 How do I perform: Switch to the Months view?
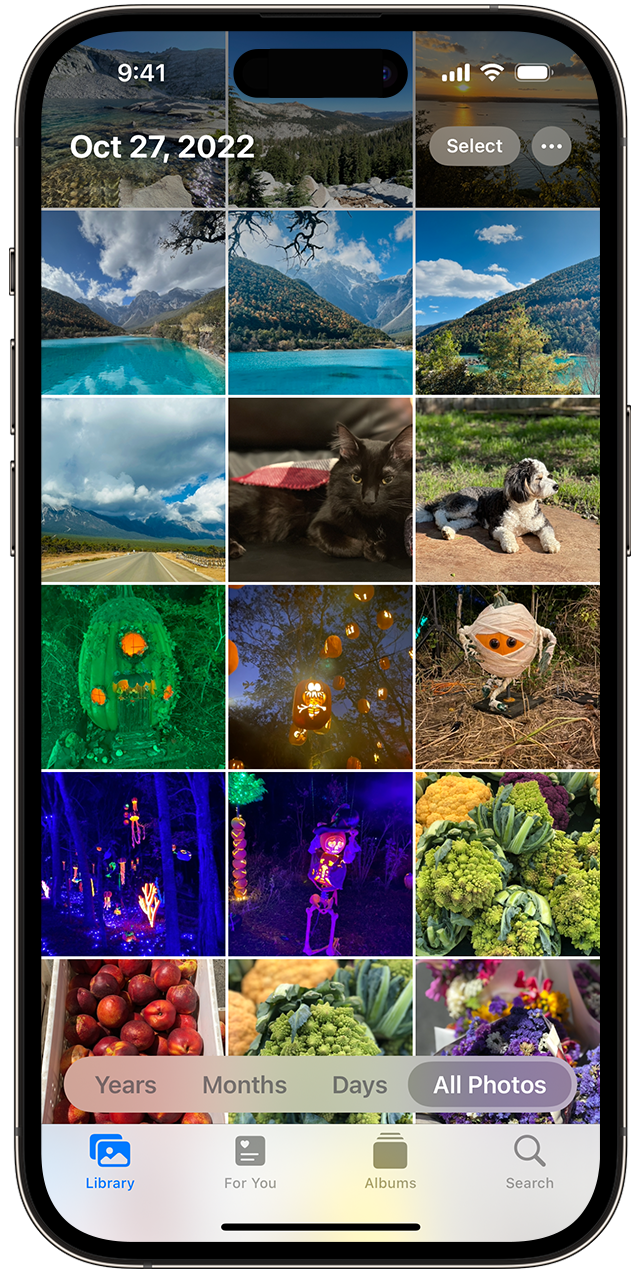point(244,1085)
